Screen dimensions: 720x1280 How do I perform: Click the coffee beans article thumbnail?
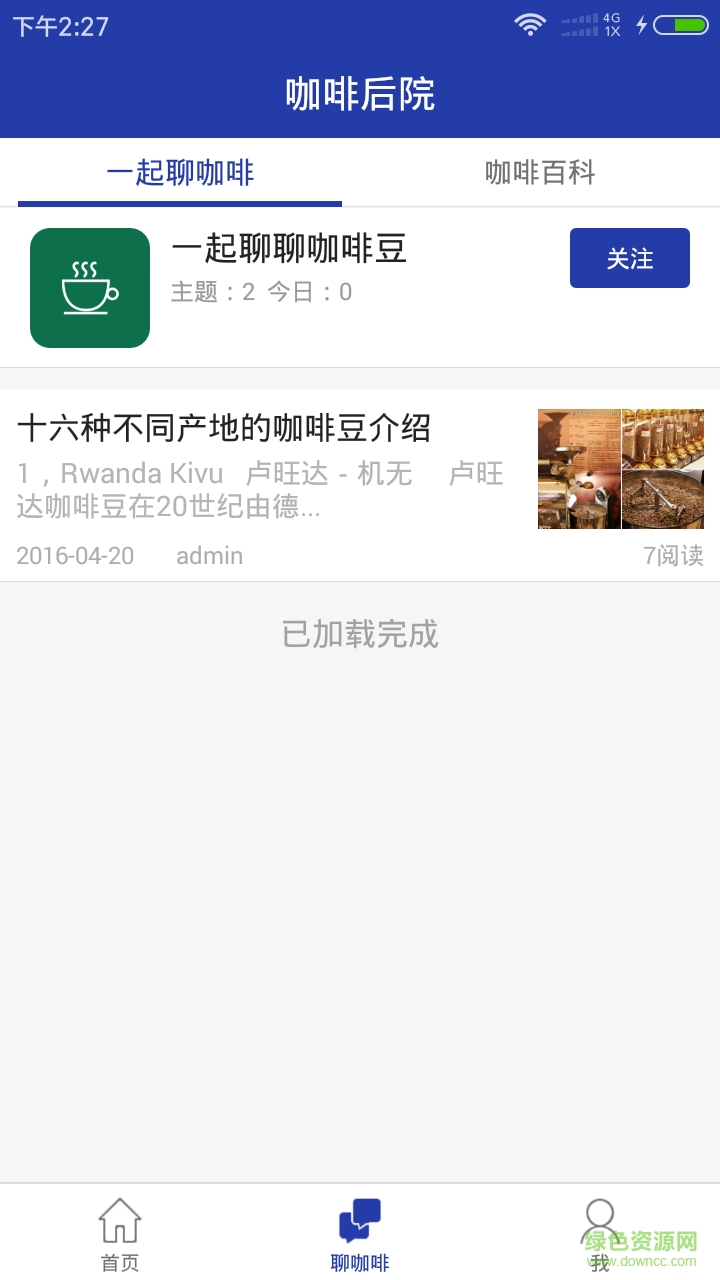click(x=620, y=468)
